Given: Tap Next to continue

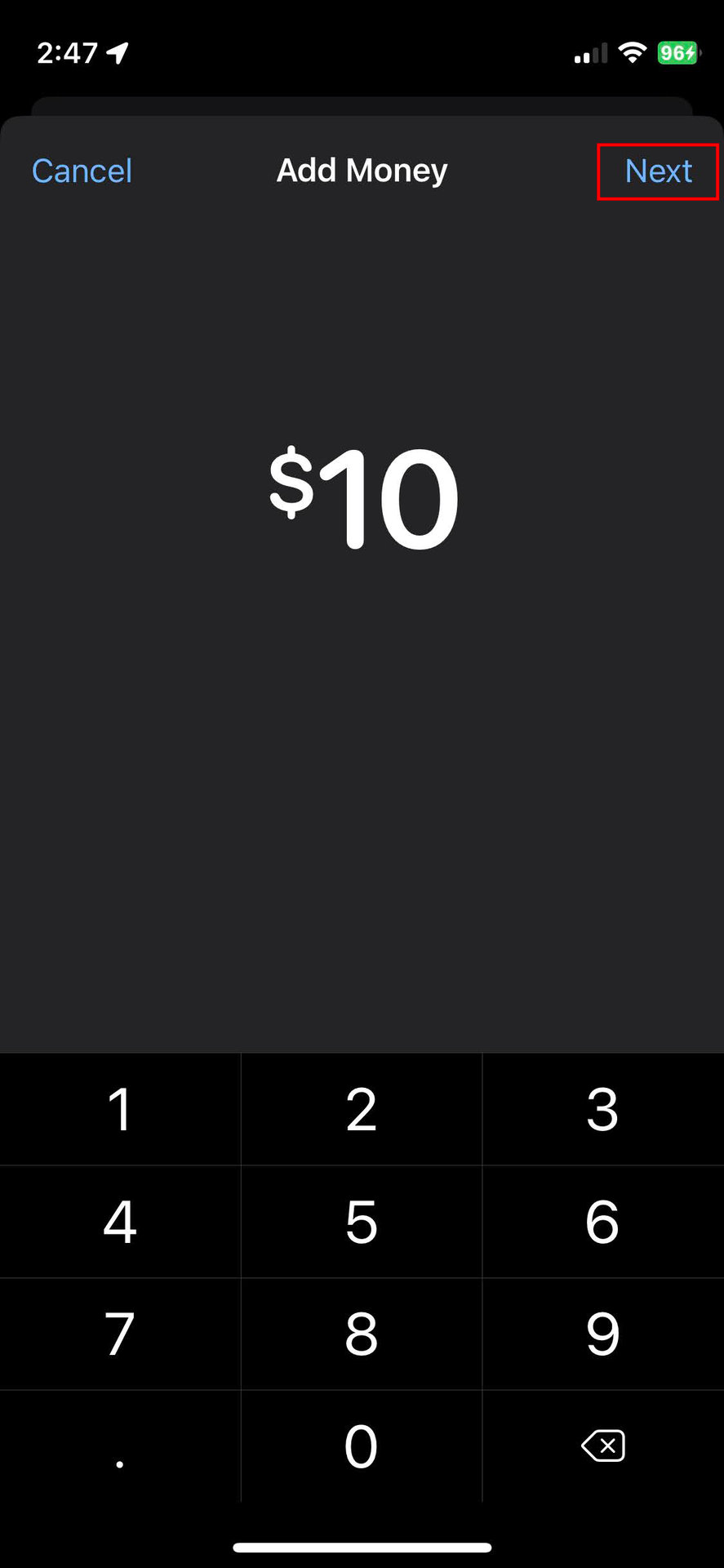Looking at the screenshot, I should [658, 171].
